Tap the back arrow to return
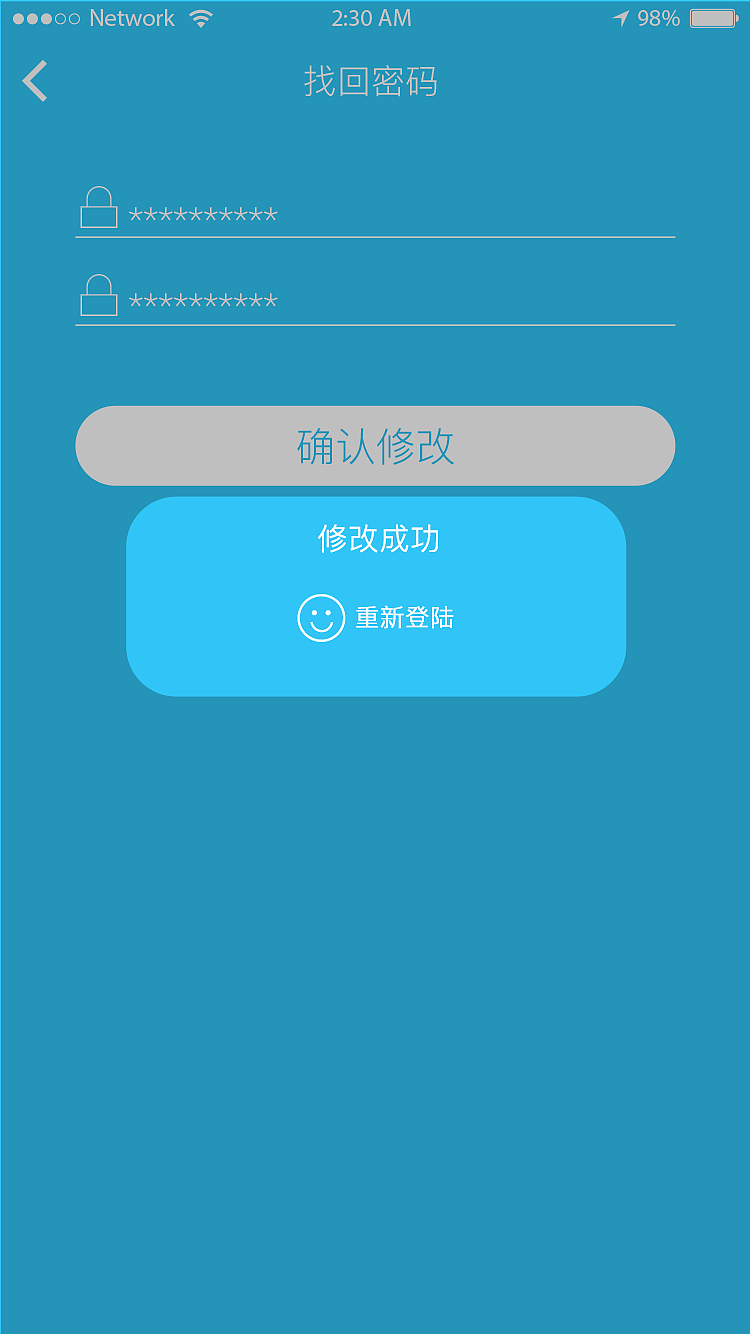The image size is (750, 1334). click(x=33, y=80)
